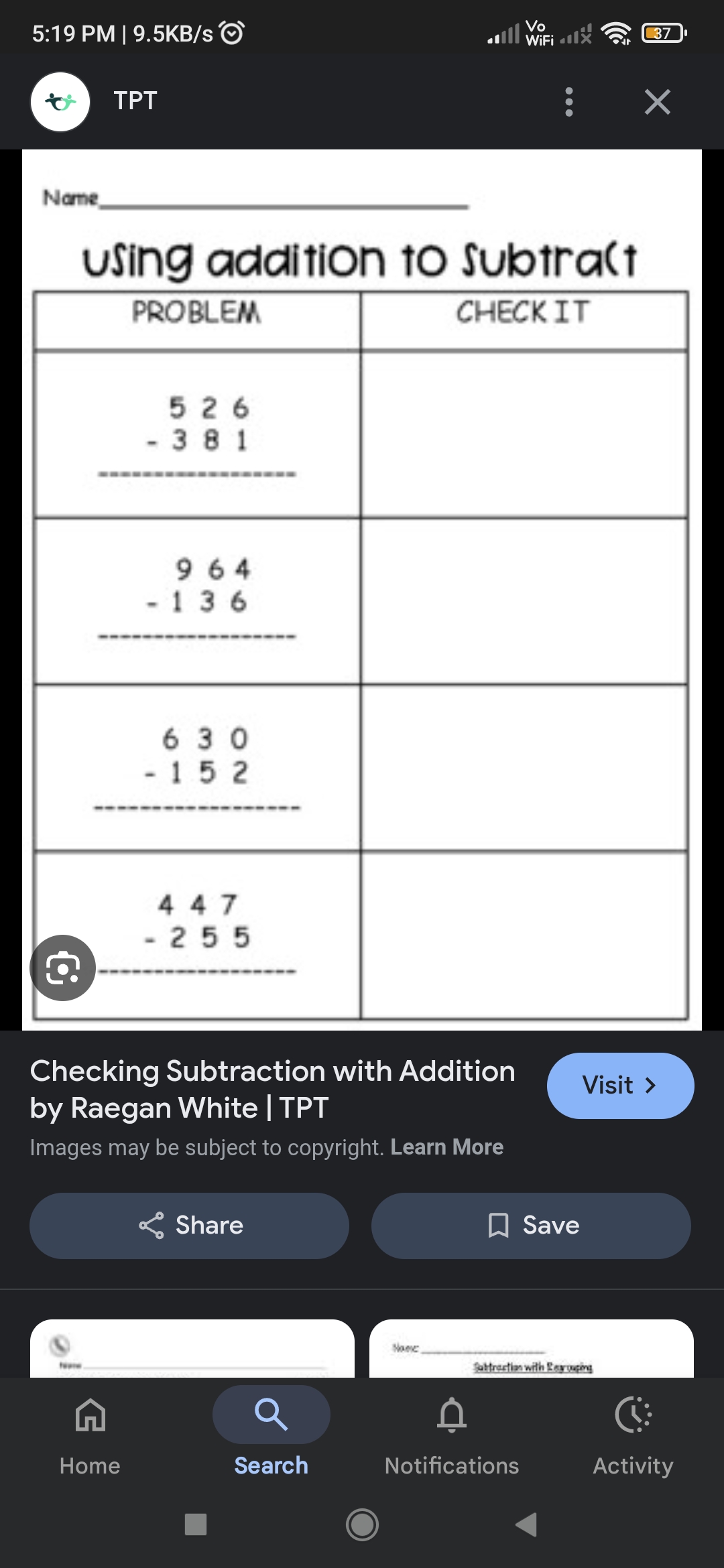
Task: Open the three-dot overflow menu
Action: [x=569, y=102]
